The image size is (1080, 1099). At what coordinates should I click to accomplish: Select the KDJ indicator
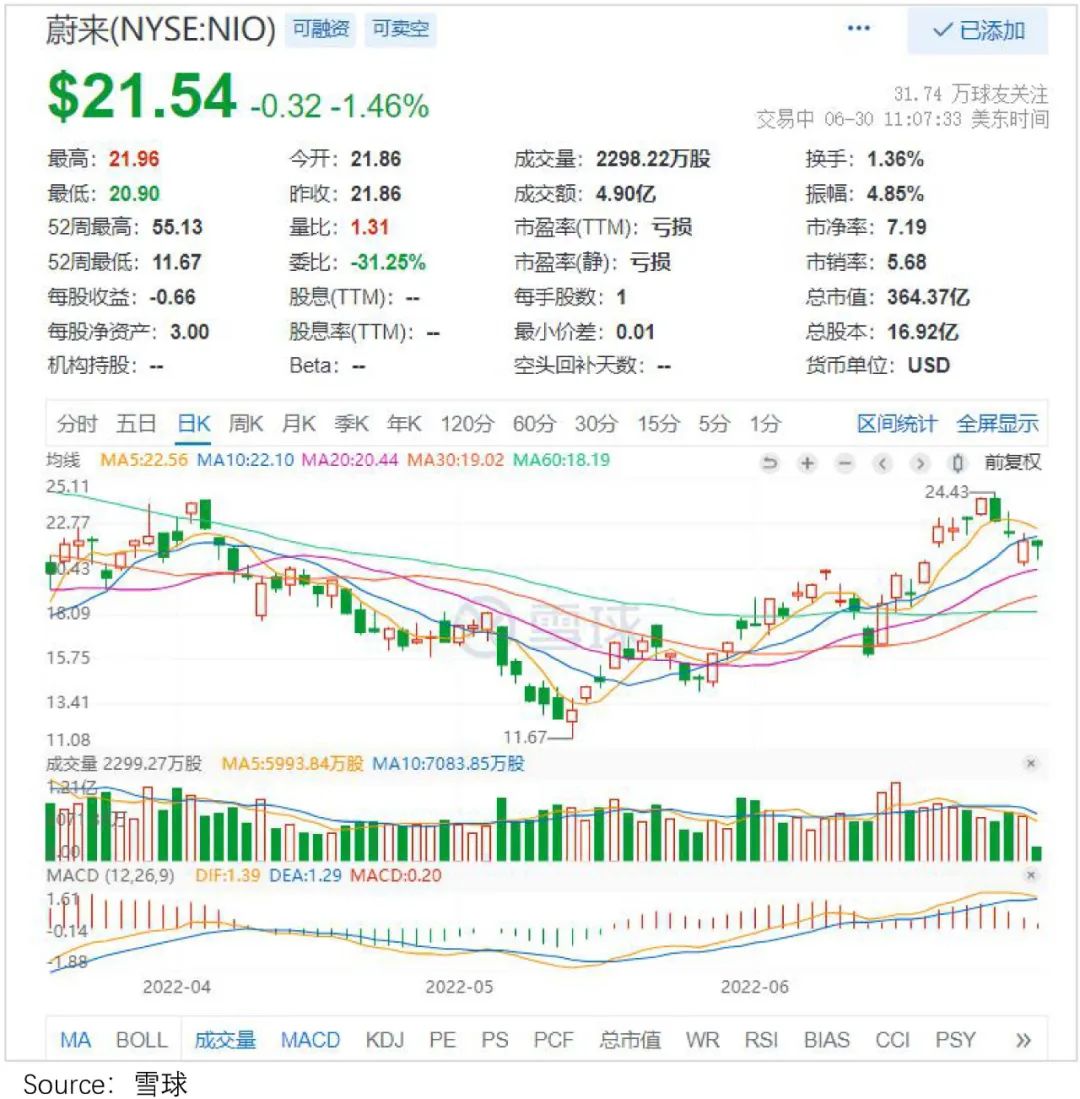(x=384, y=1040)
